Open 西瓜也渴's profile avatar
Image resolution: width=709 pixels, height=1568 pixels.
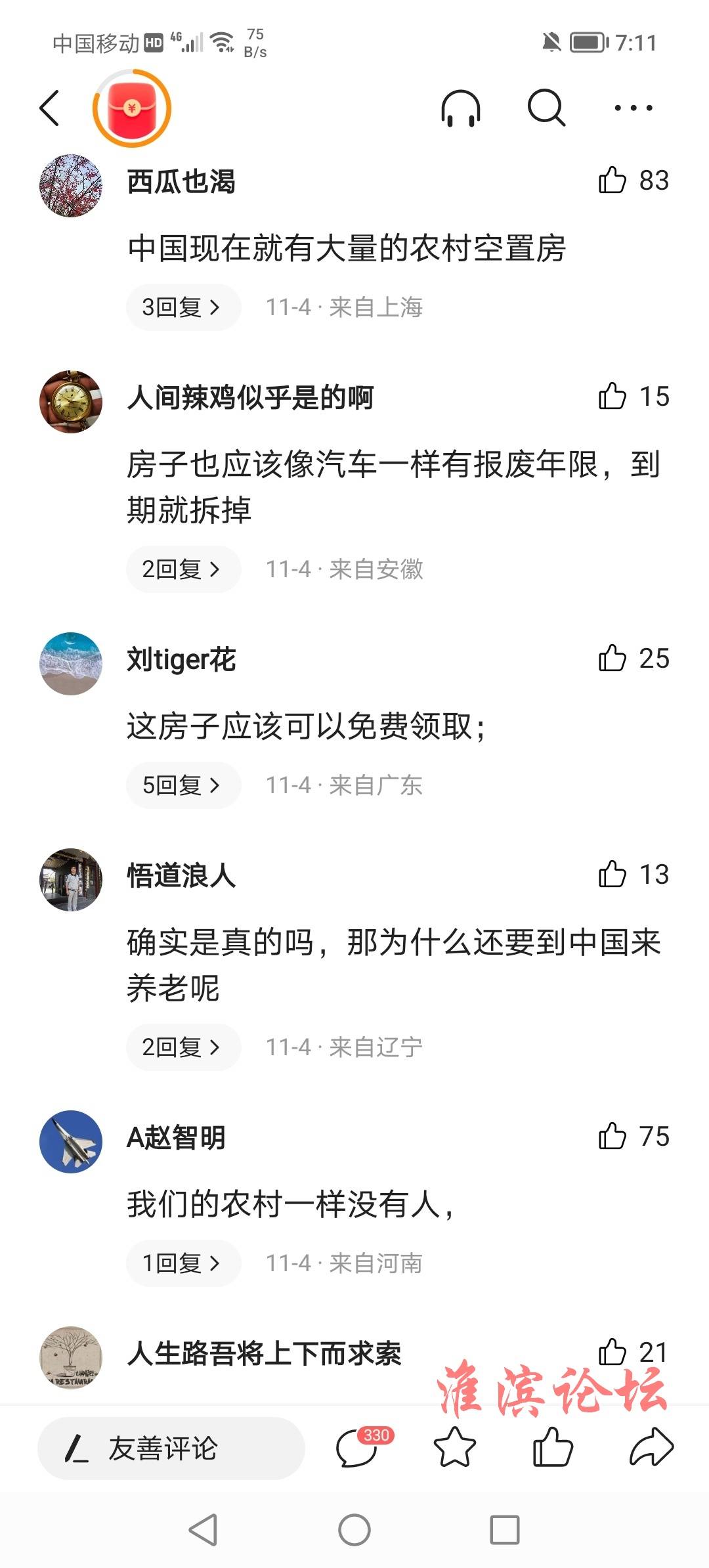[x=71, y=186]
